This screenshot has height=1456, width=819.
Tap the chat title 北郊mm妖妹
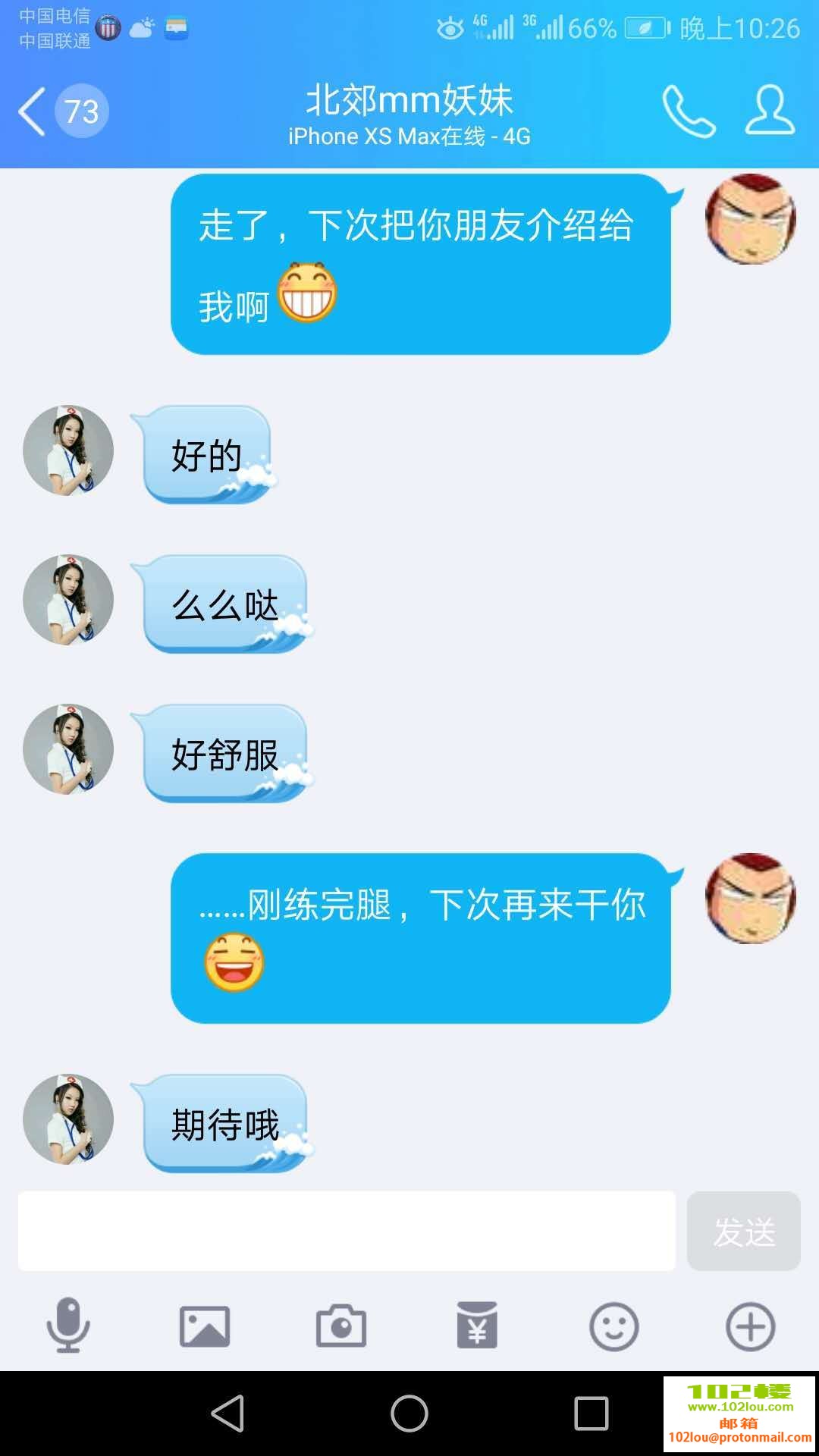409,99
